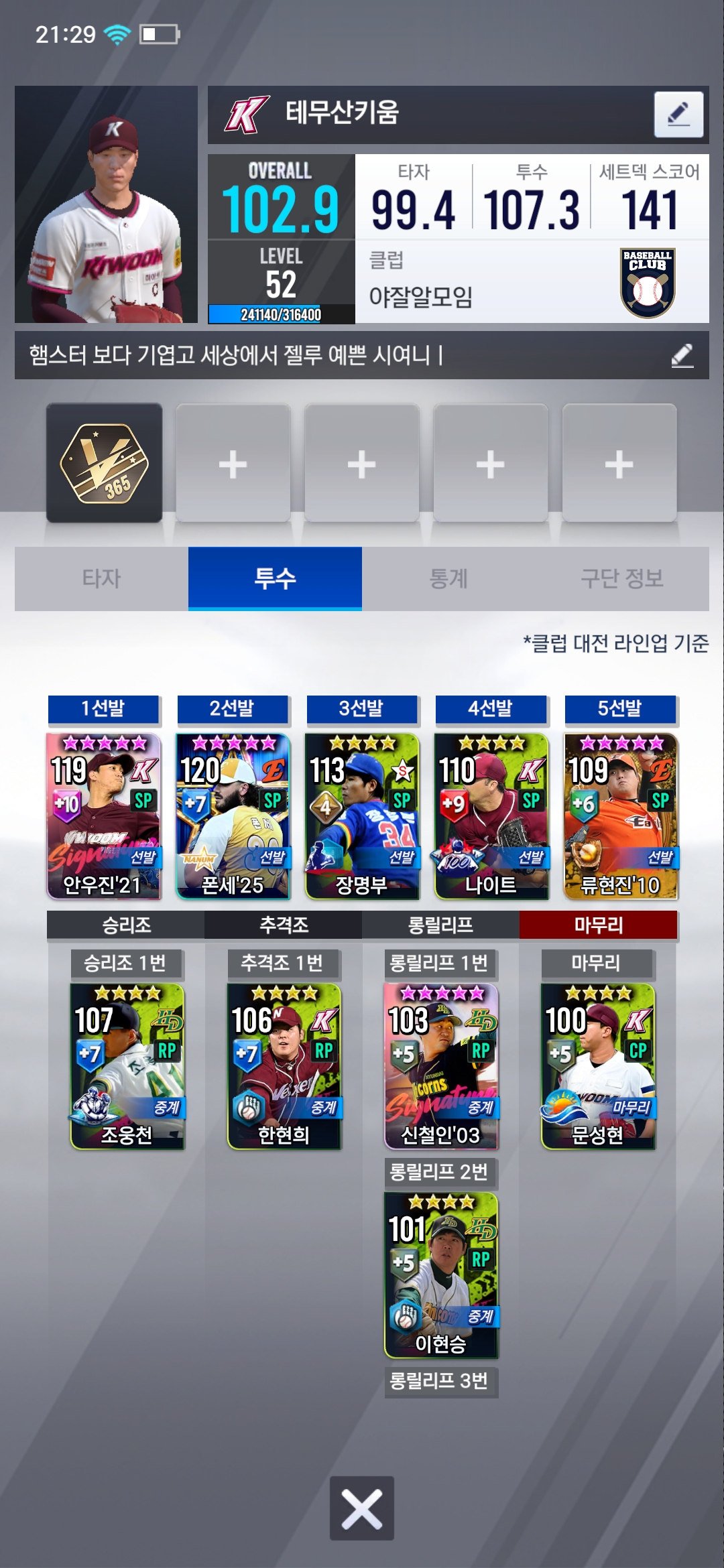View the 나이트 pitcher card

[491, 815]
